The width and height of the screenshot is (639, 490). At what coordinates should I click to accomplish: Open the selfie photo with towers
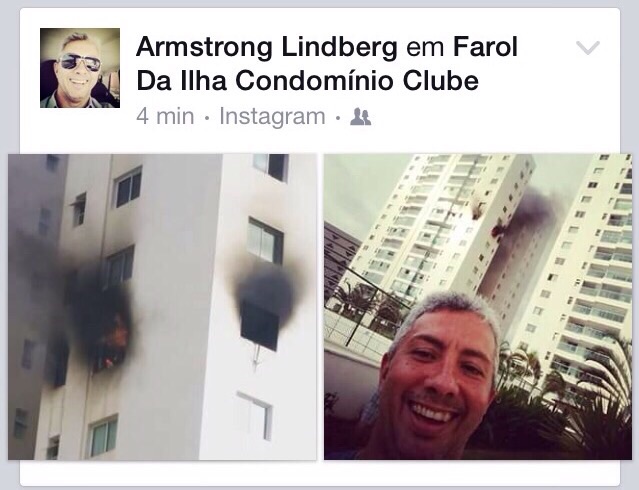click(x=477, y=306)
